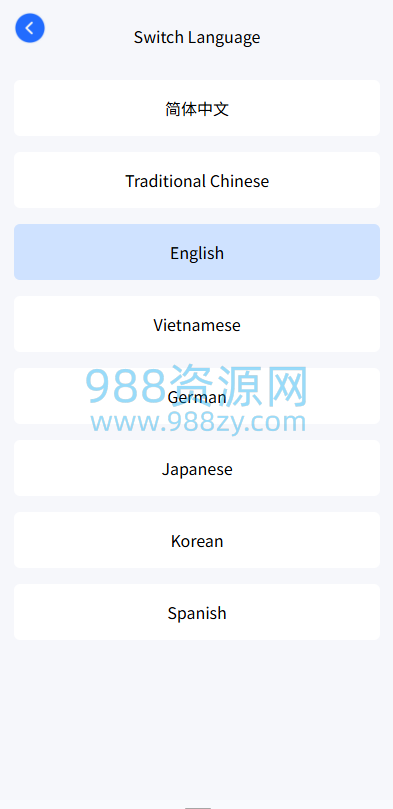The image size is (393, 809).
Task: Choose Korean language
Action: coord(197,540)
